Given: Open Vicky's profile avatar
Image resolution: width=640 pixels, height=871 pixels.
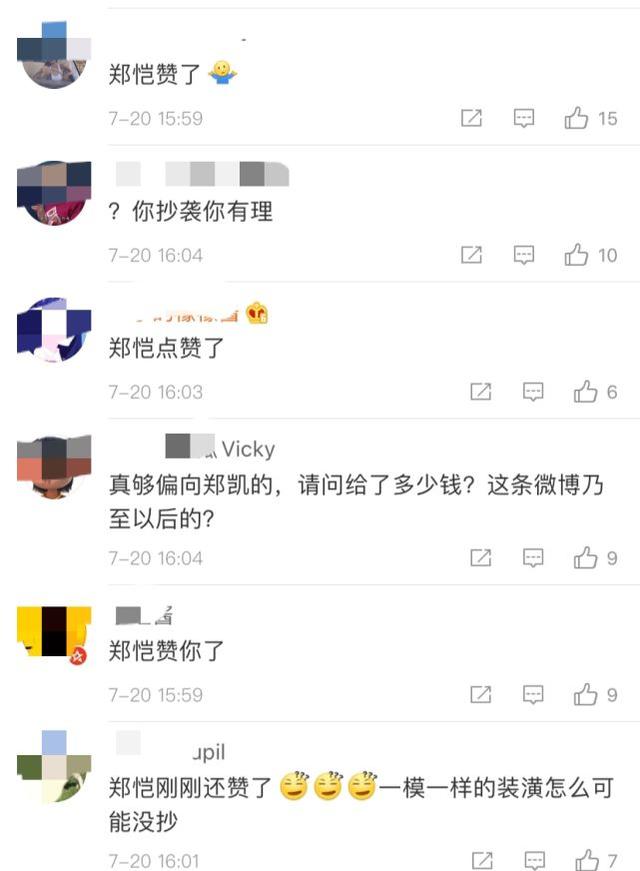Looking at the screenshot, I should click(54, 466).
